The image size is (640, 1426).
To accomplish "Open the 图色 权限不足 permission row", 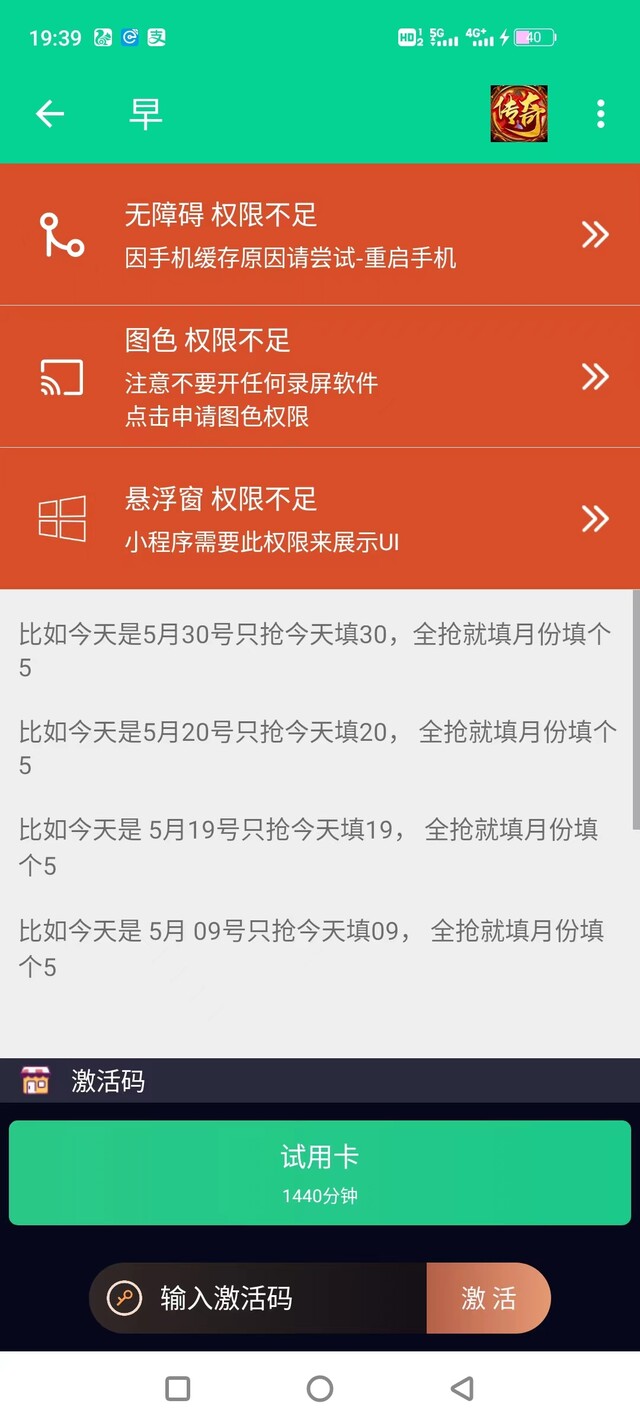I will 320,377.
